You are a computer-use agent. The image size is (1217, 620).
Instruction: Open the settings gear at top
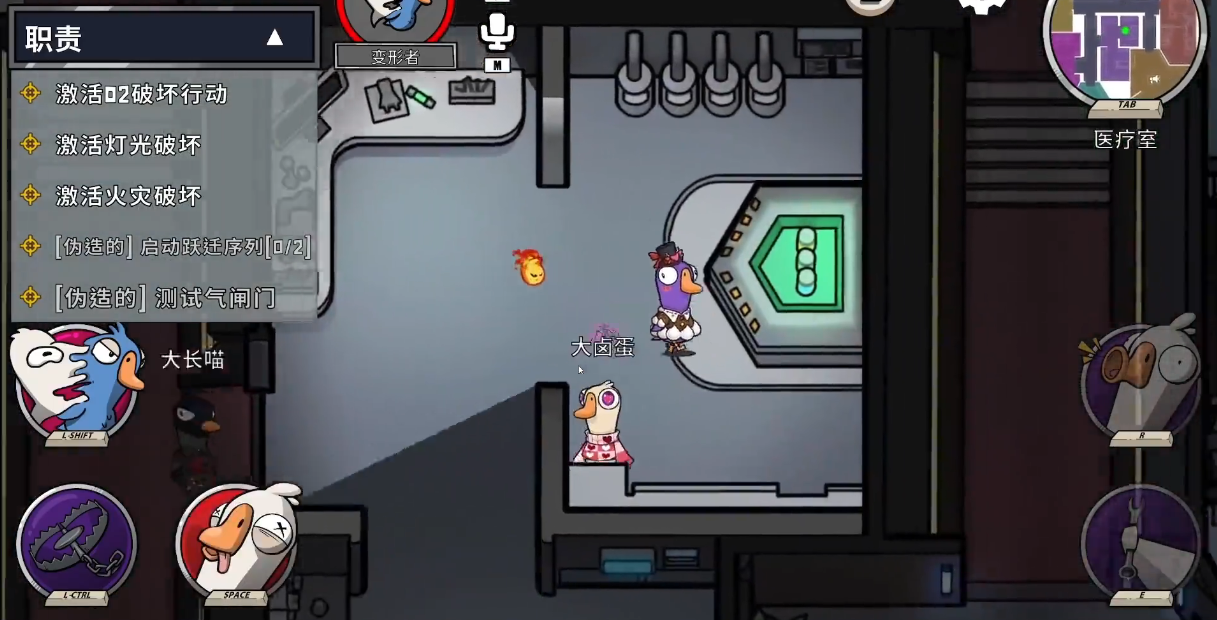[x=982, y=8]
